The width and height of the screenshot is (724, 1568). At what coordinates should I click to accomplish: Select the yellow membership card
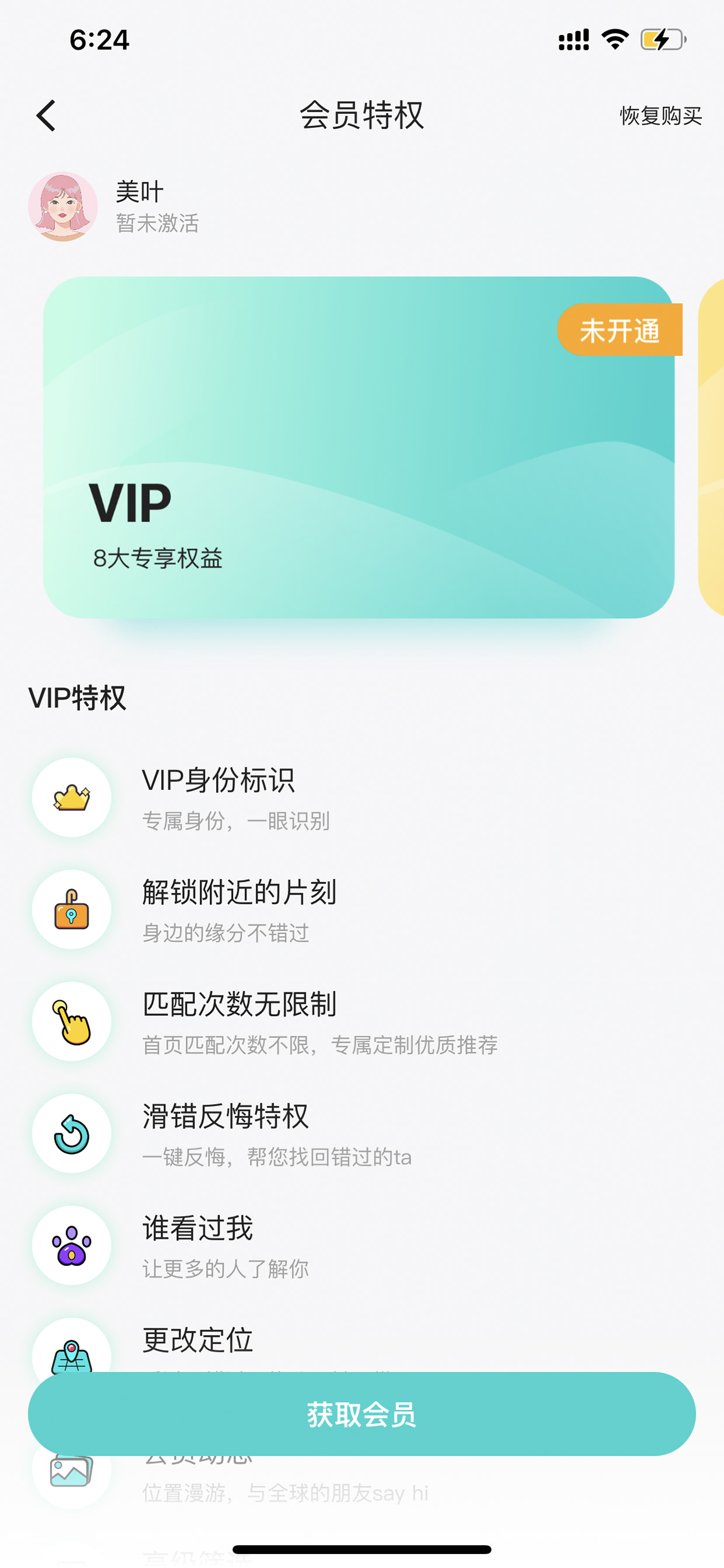pyautogui.click(x=711, y=447)
